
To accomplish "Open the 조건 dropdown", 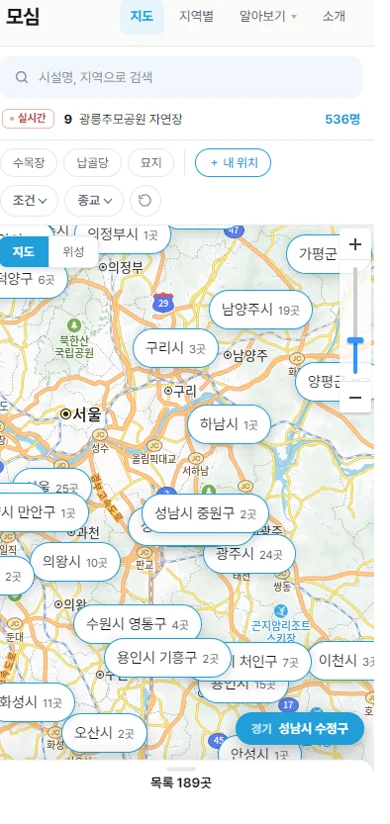I will tap(29, 201).
